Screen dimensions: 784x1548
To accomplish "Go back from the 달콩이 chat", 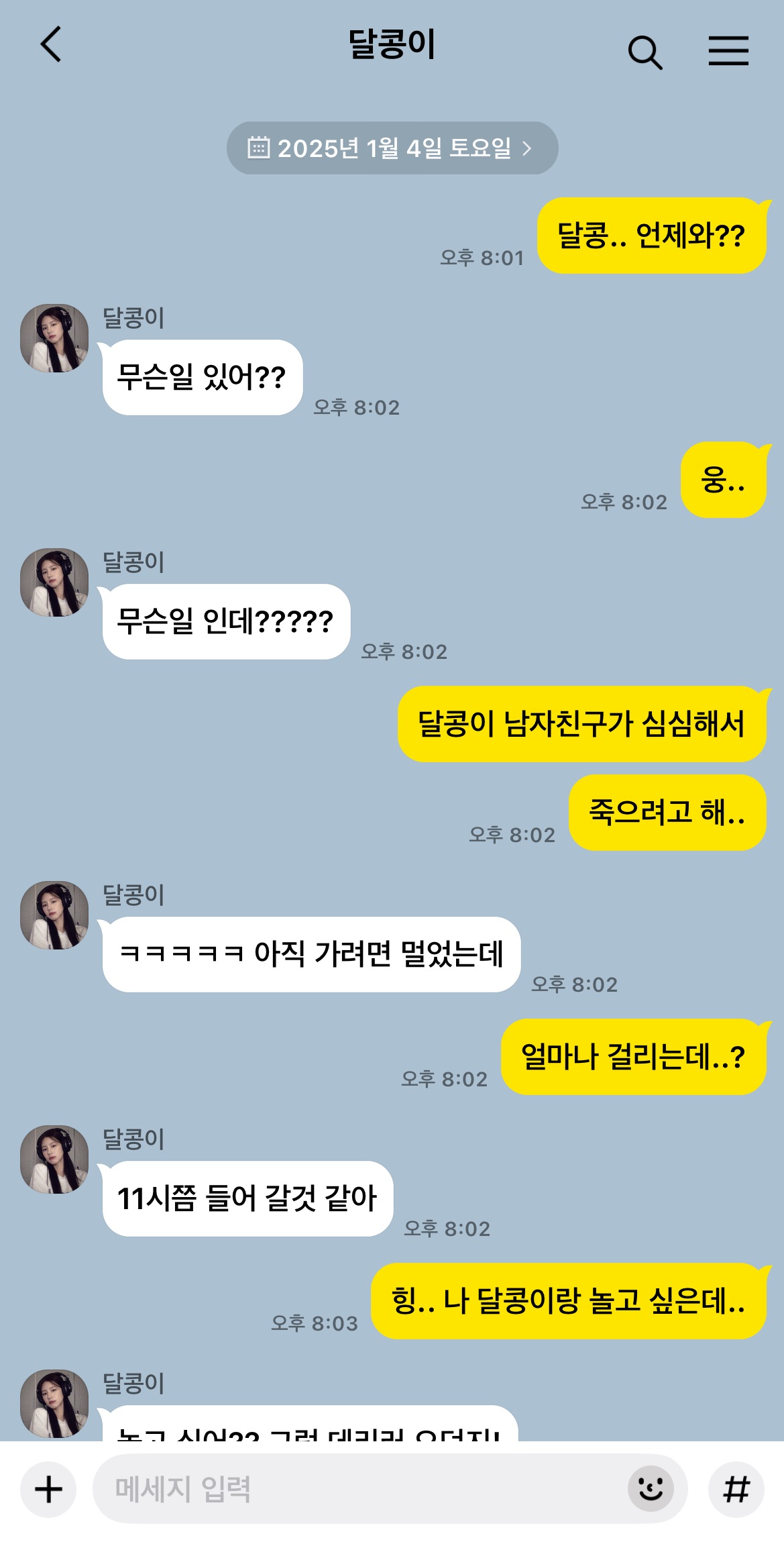I will coord(51,44).
